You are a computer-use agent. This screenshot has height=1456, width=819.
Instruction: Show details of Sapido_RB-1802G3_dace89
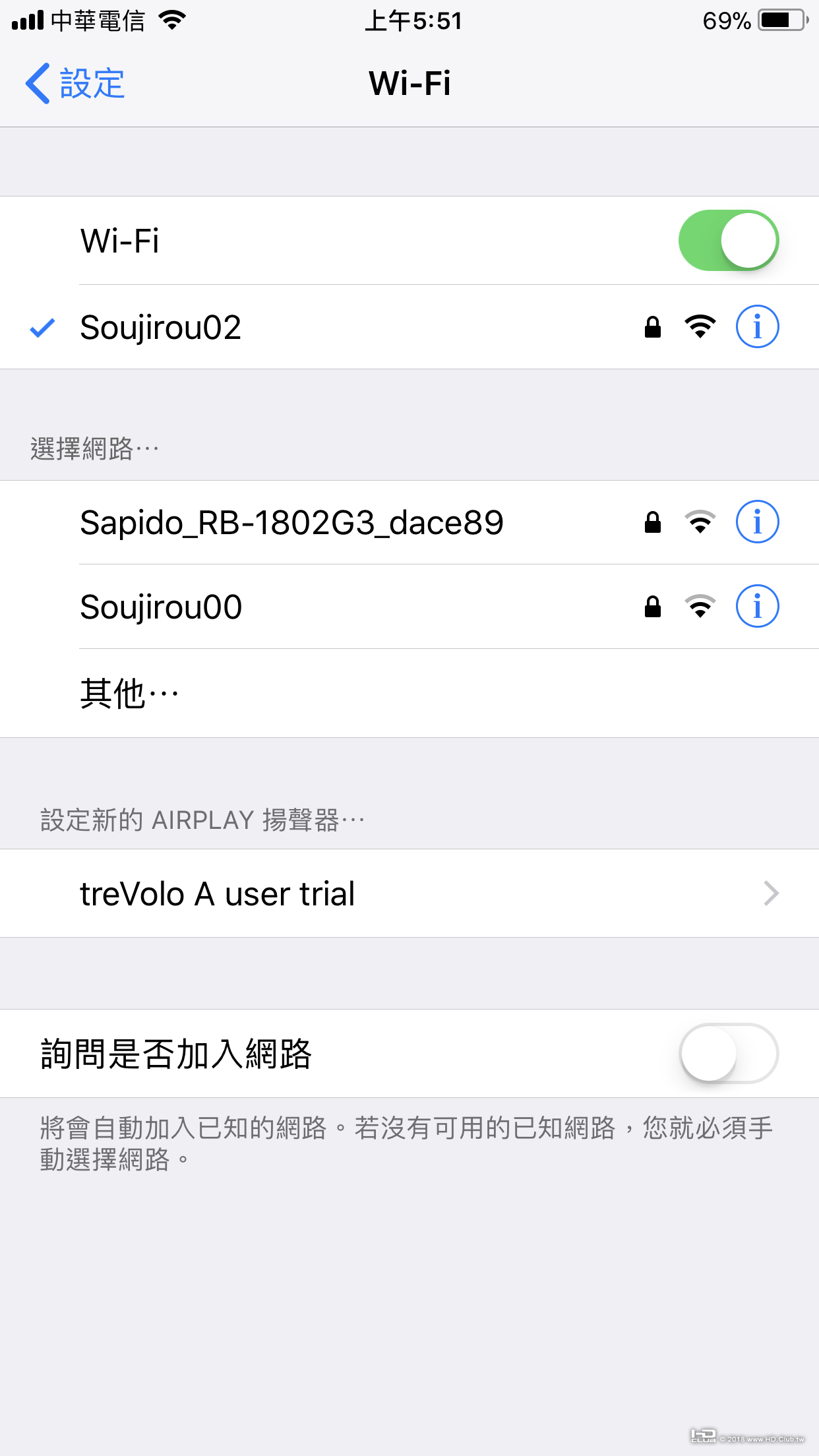click(757, 522)
